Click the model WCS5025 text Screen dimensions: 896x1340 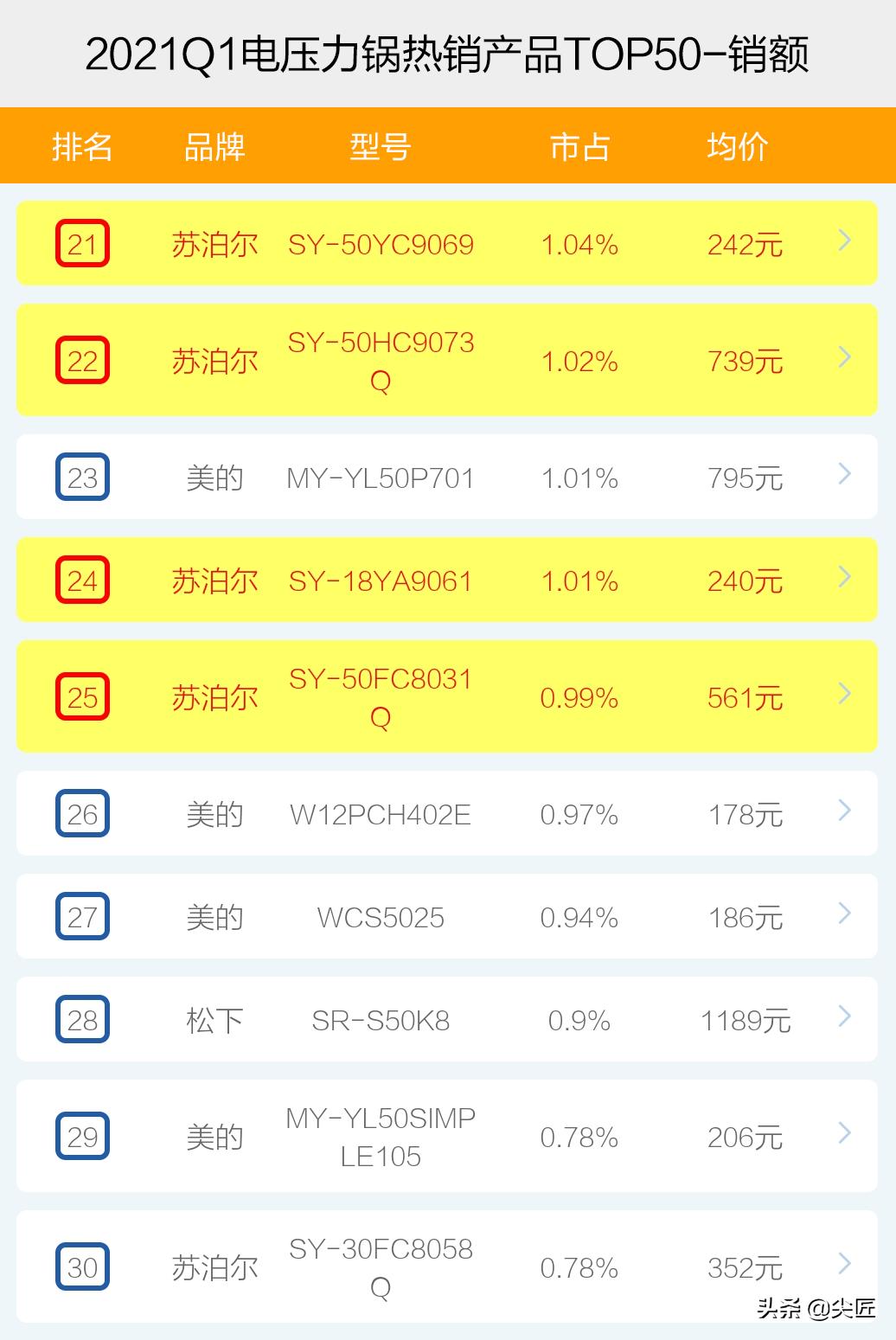[379, 916]
